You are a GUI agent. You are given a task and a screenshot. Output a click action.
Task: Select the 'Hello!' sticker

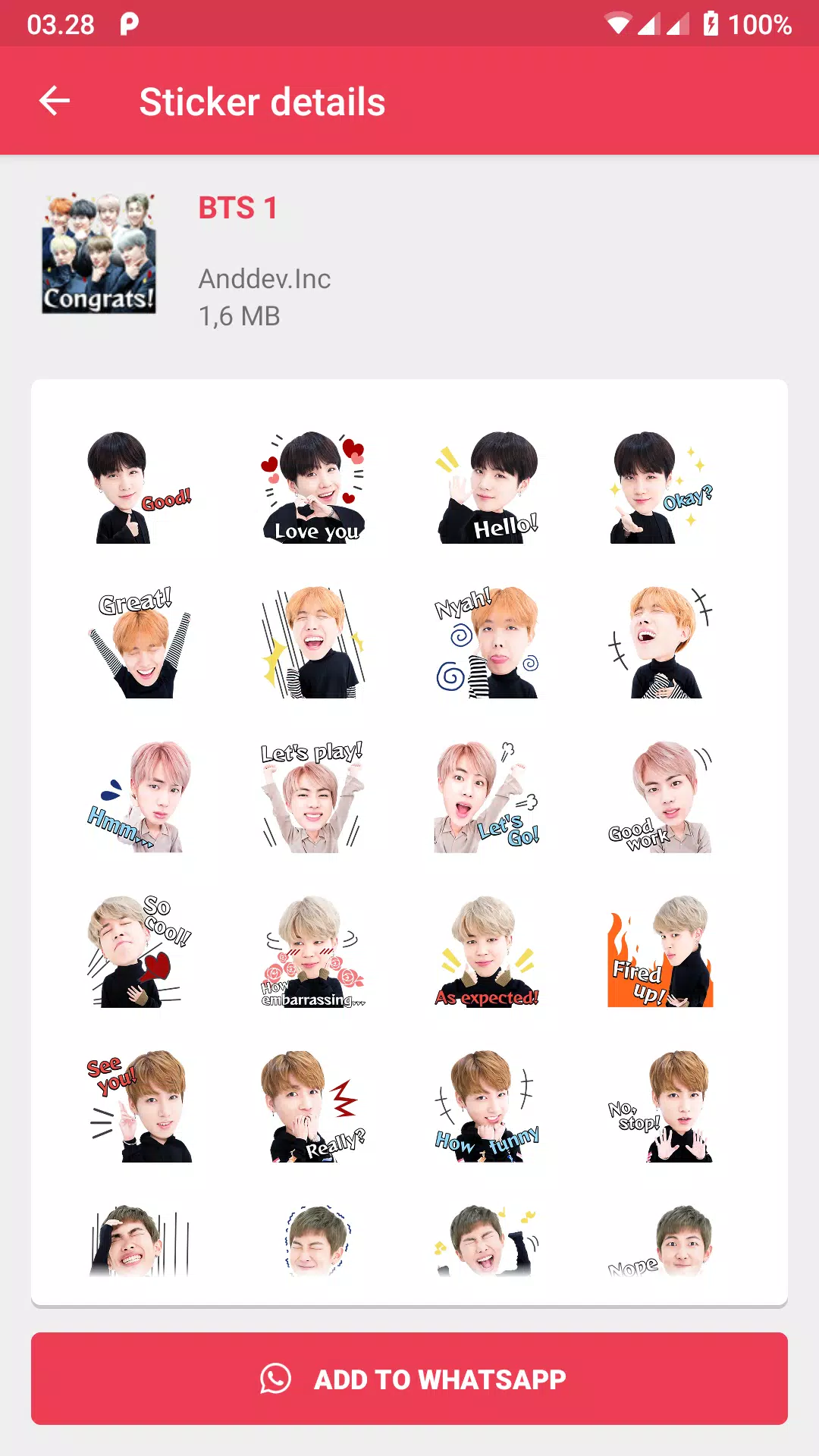488,488
